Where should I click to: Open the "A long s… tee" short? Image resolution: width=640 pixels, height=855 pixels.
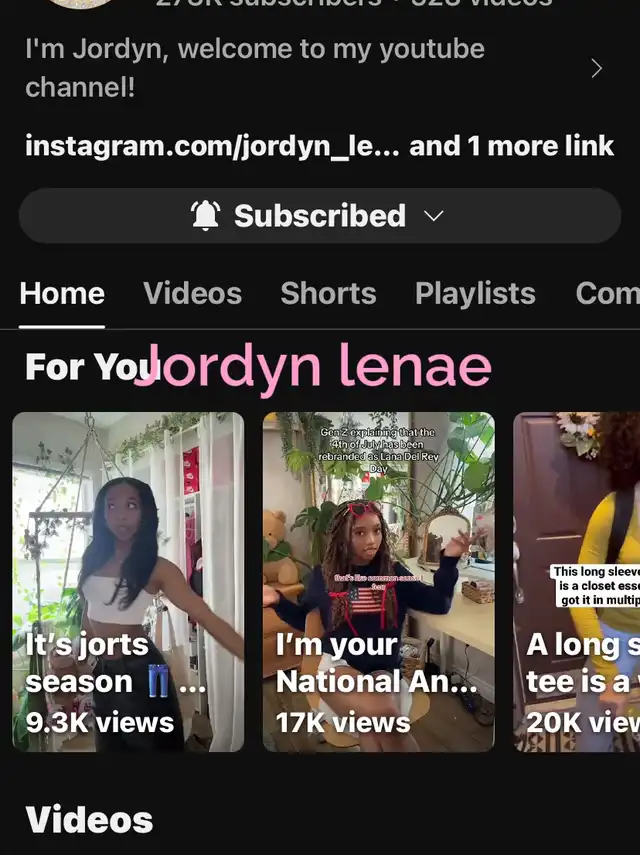(577, 581)
